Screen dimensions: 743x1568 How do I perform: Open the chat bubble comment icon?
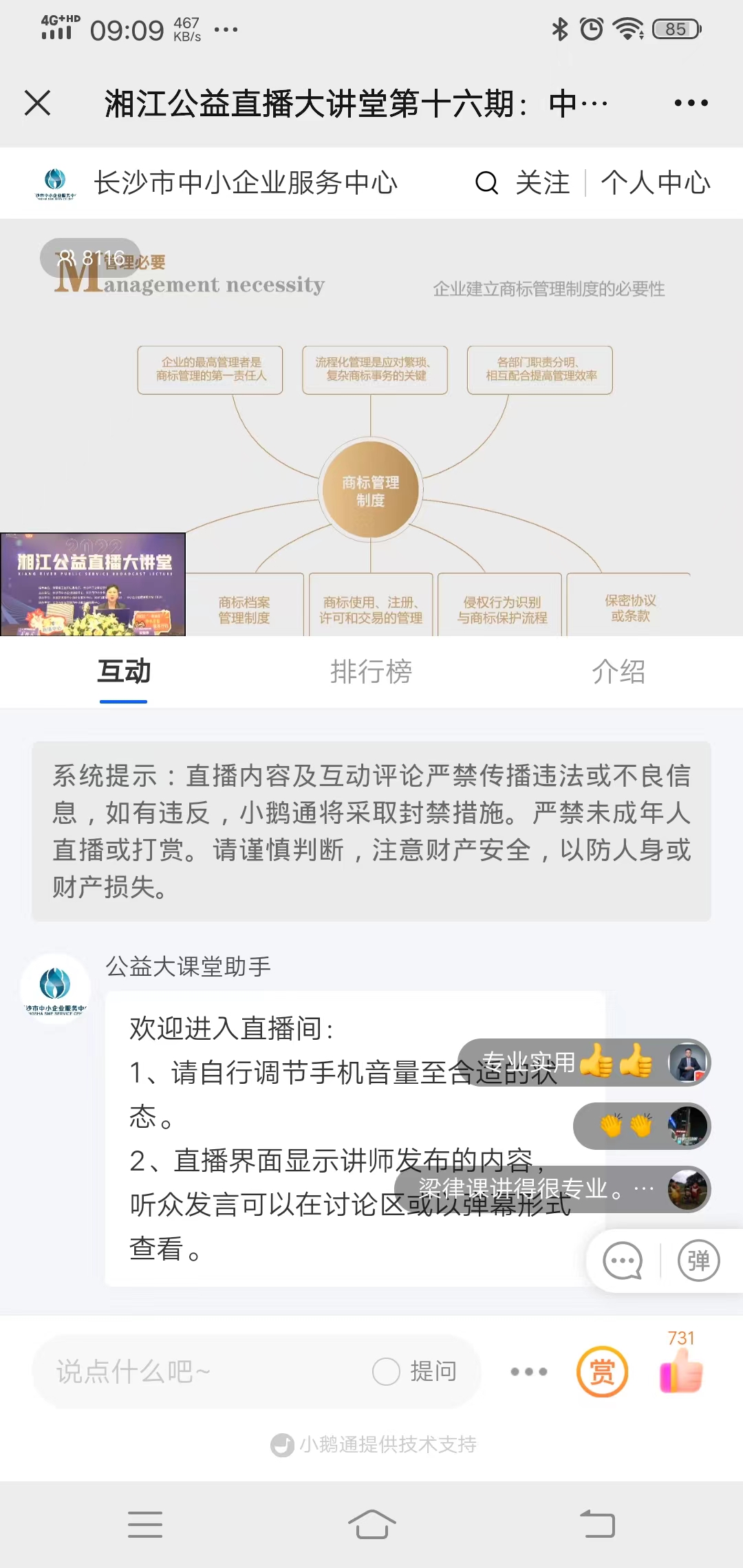click(623, 1261)
